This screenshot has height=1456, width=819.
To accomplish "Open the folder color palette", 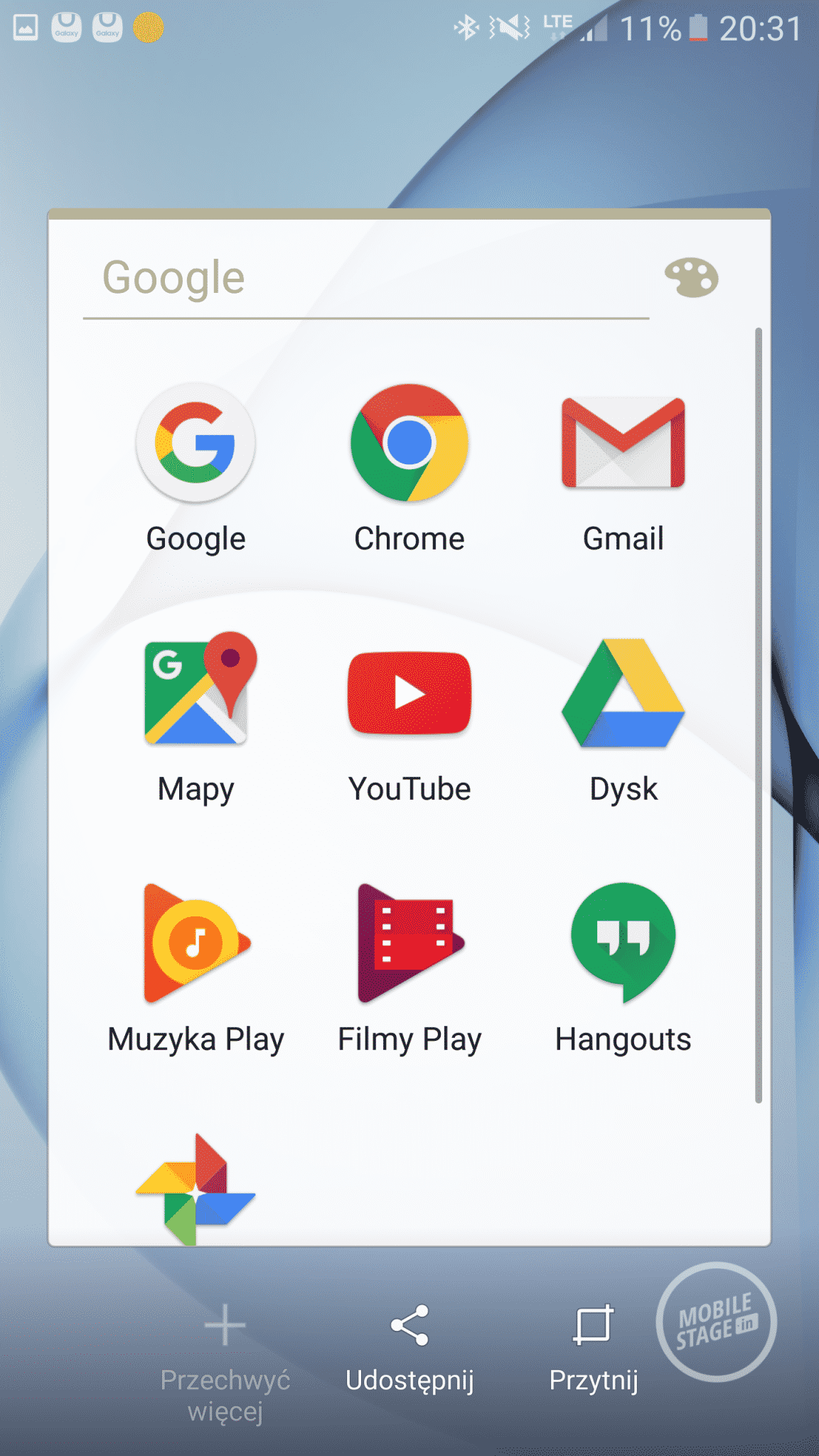I will [691, 278].
